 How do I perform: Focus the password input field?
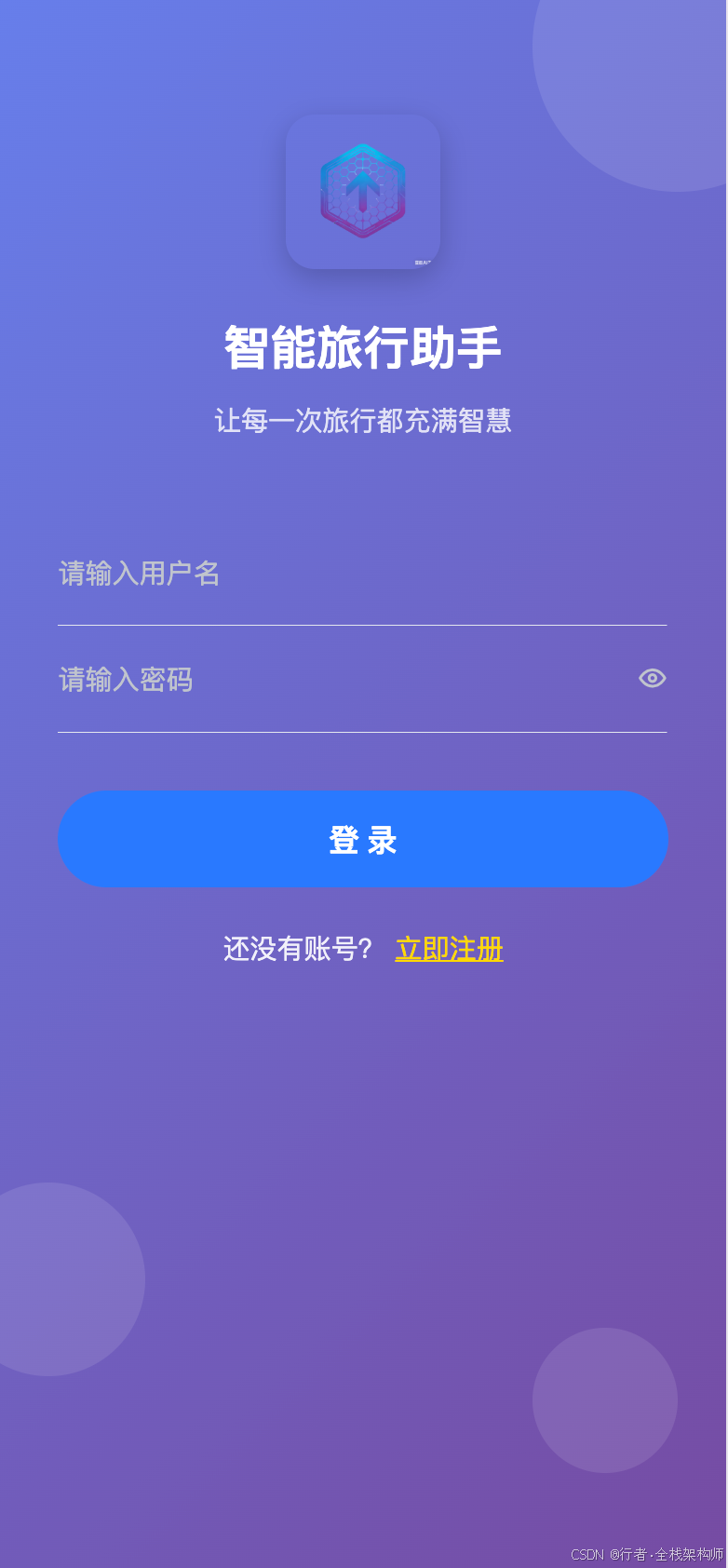point(344,680)
